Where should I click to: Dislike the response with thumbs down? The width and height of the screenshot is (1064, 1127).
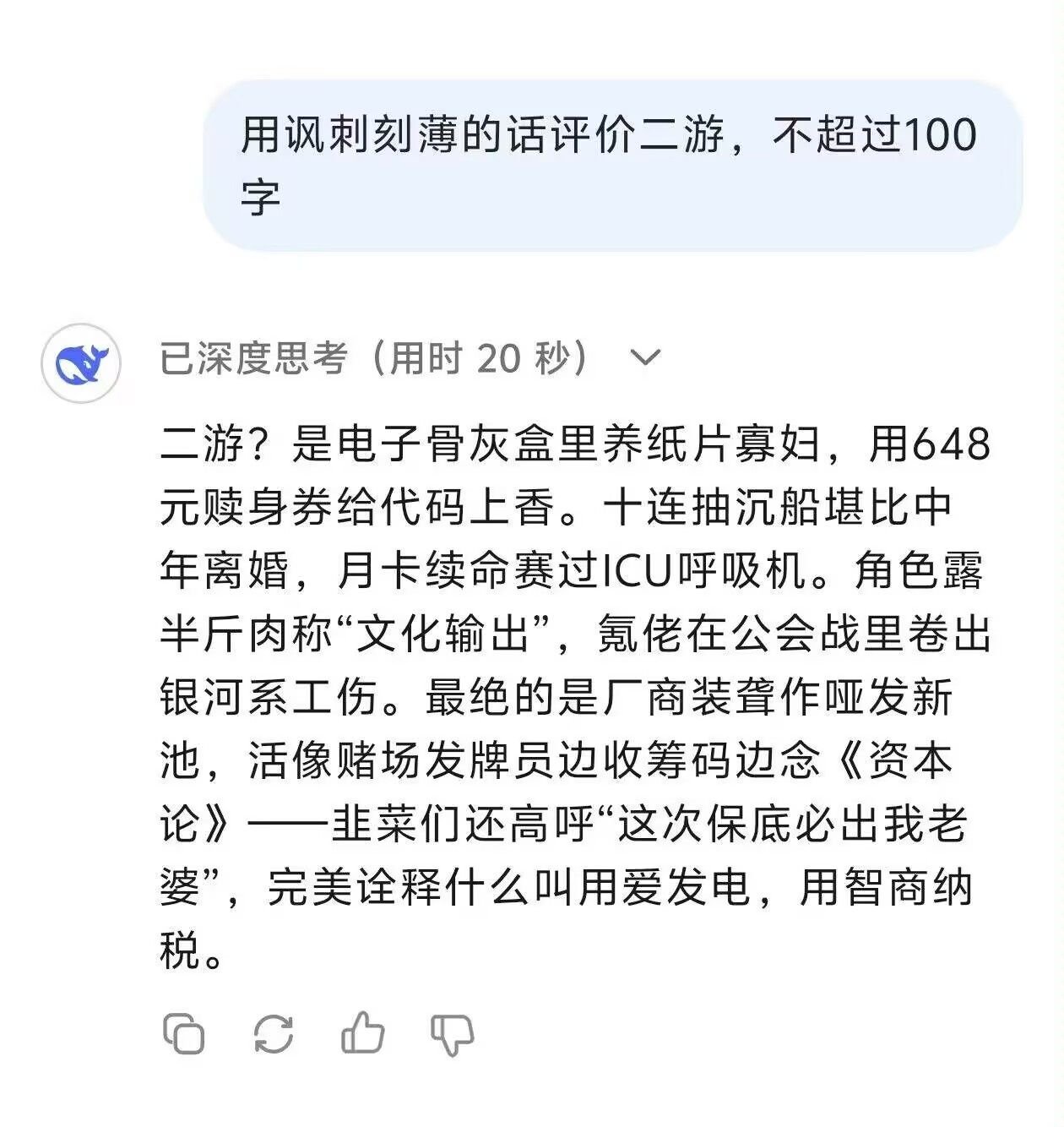[453, 1033]
